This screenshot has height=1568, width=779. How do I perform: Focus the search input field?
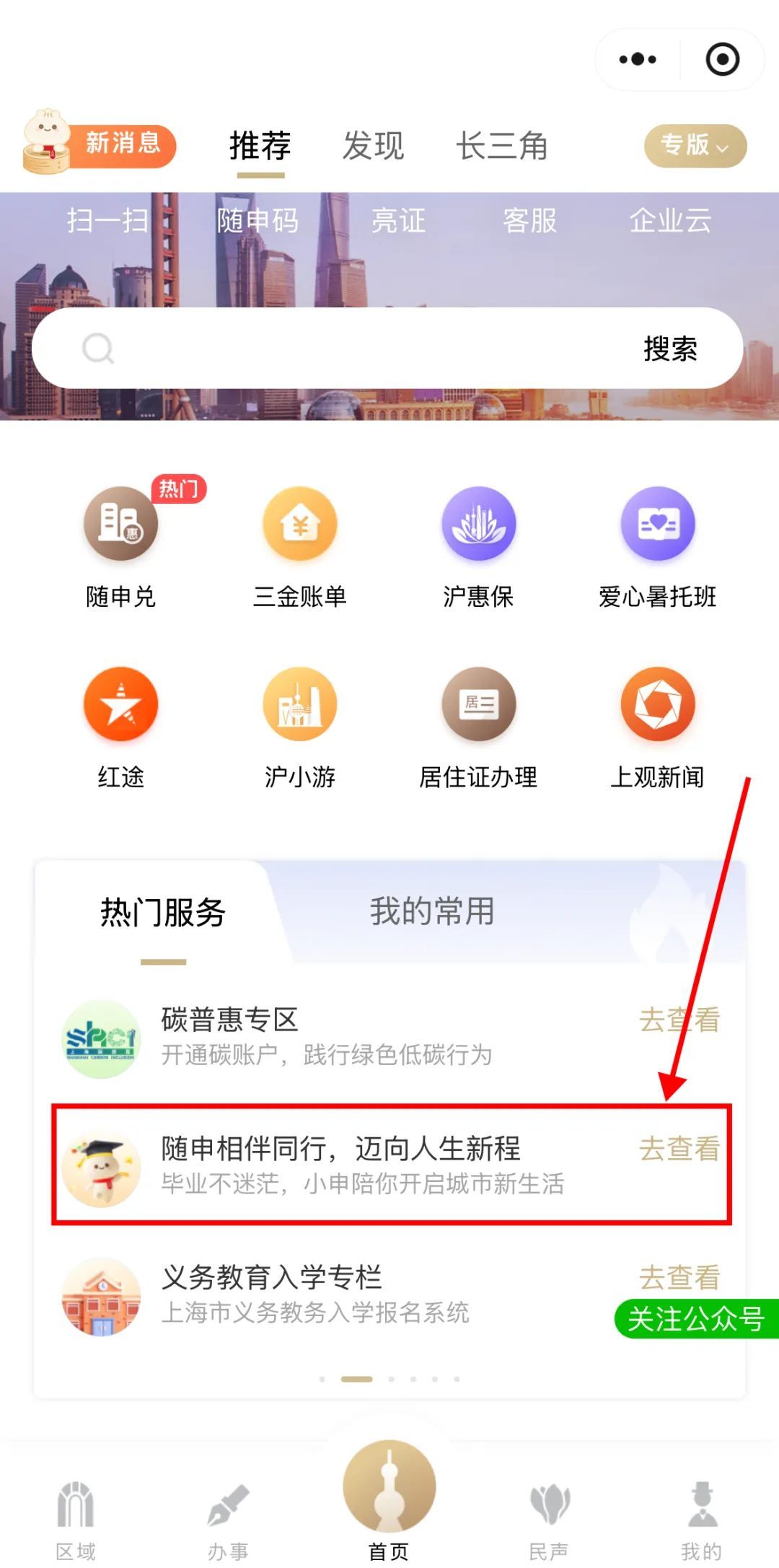click(361, 349)
